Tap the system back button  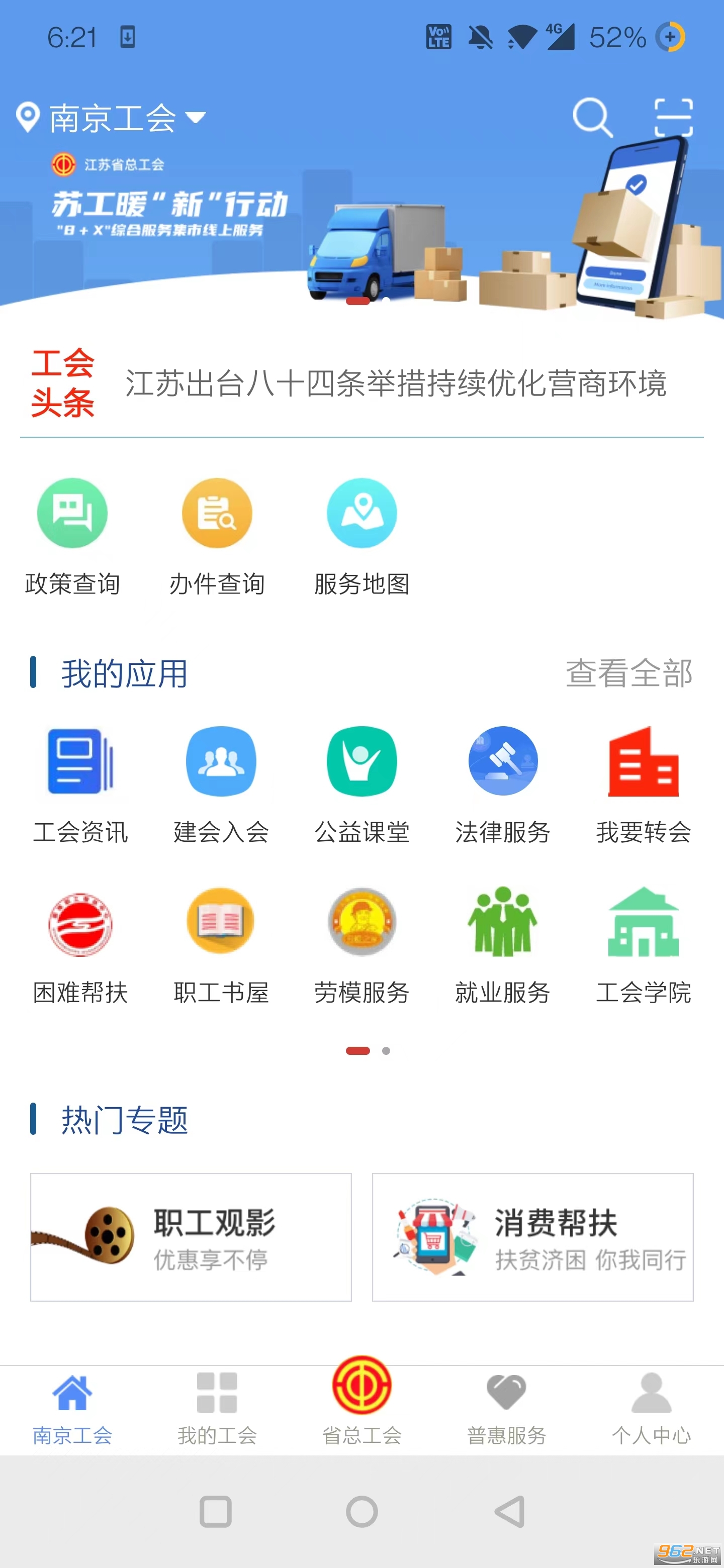(x=510, y=1511)
